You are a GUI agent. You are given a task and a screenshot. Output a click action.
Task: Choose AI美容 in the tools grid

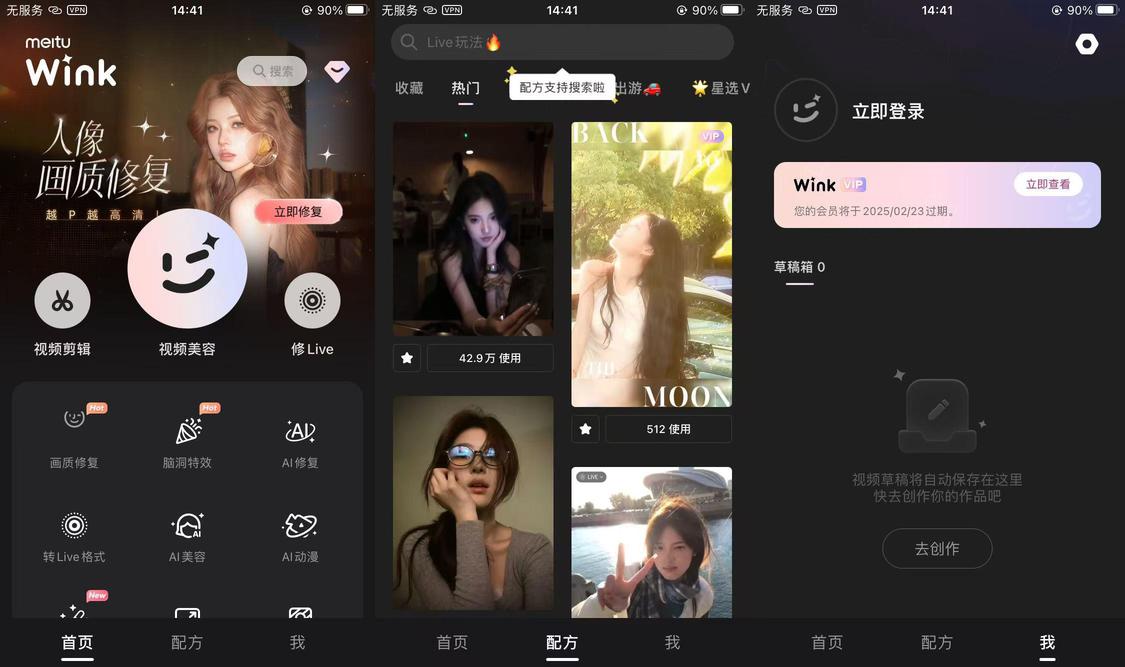point(187,536)
